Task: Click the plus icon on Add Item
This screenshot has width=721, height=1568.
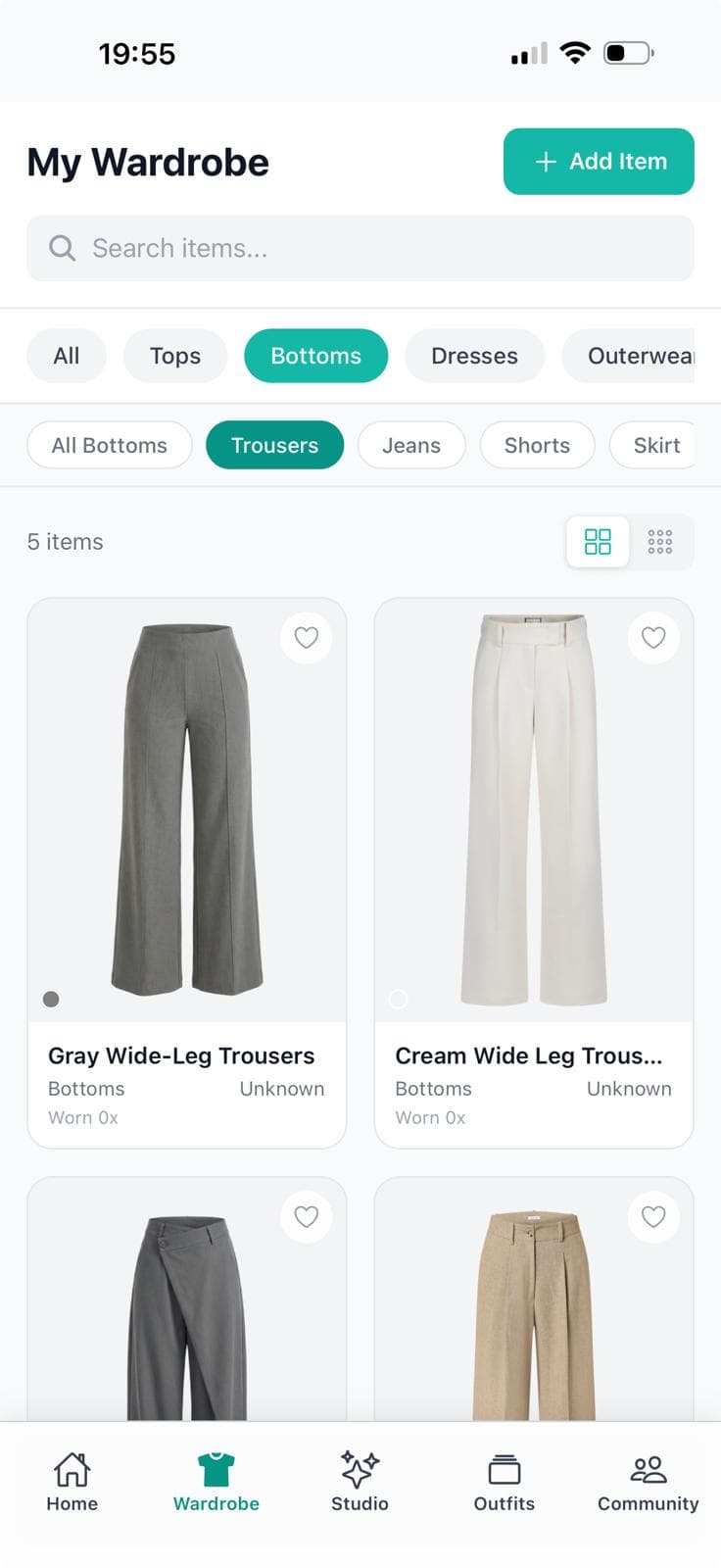Action: coord(545,161)
